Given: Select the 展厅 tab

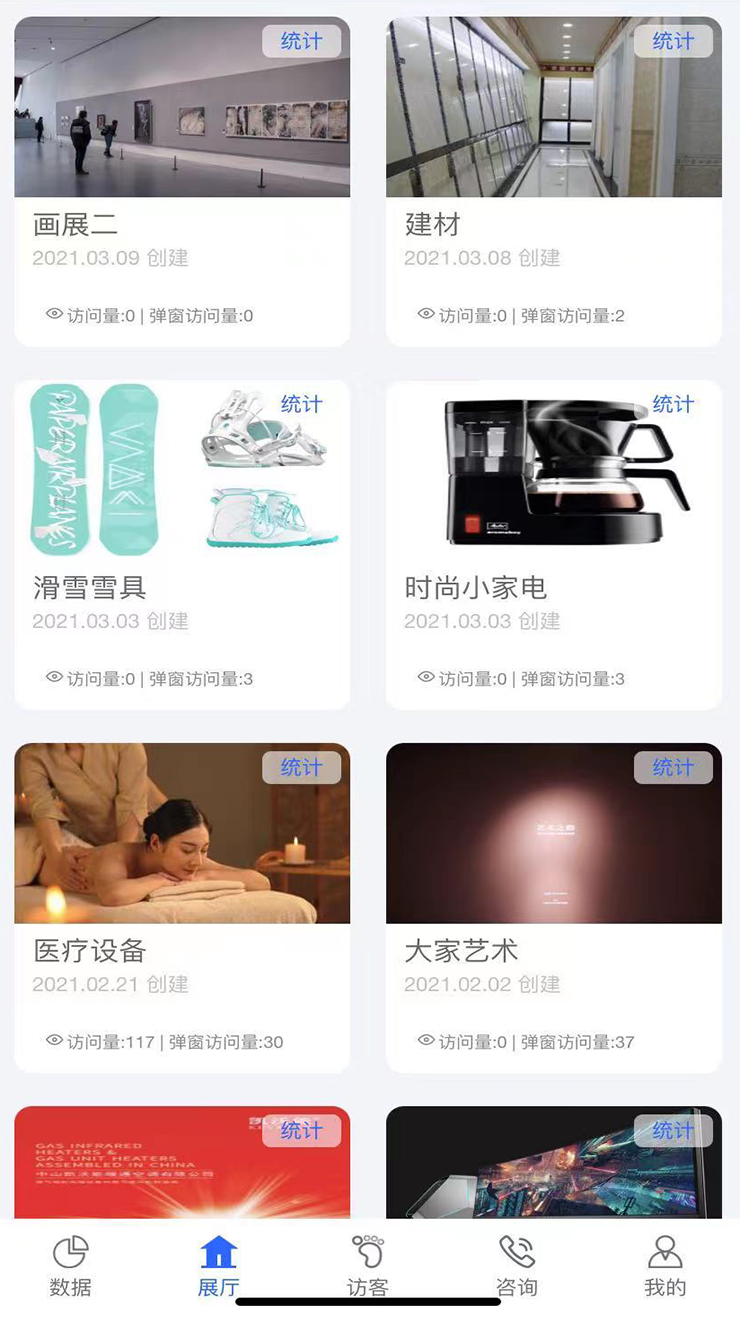Looking at the screenshot, I should [218, 1265].
